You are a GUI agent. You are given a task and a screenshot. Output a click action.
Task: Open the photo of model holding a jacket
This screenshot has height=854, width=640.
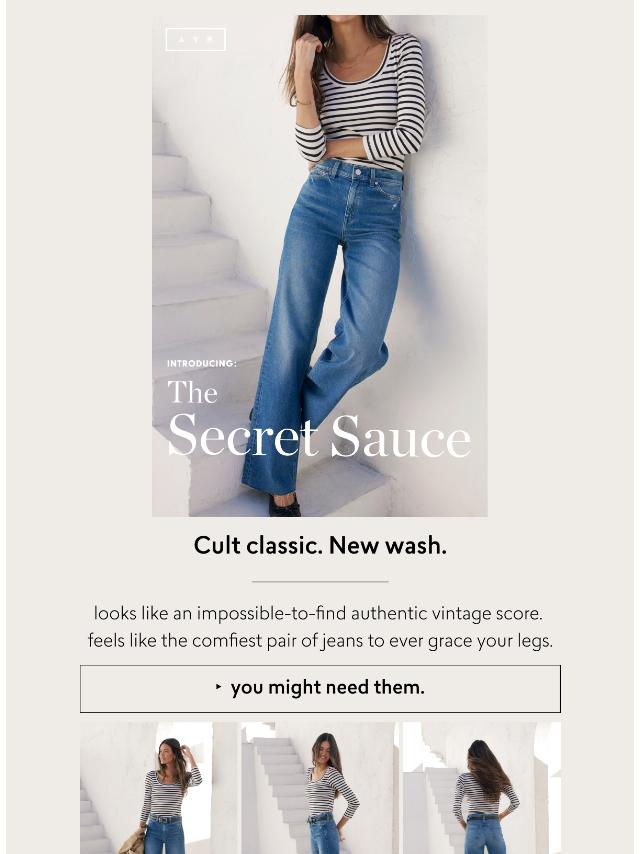pyautogui.click(x=159, y=788)
